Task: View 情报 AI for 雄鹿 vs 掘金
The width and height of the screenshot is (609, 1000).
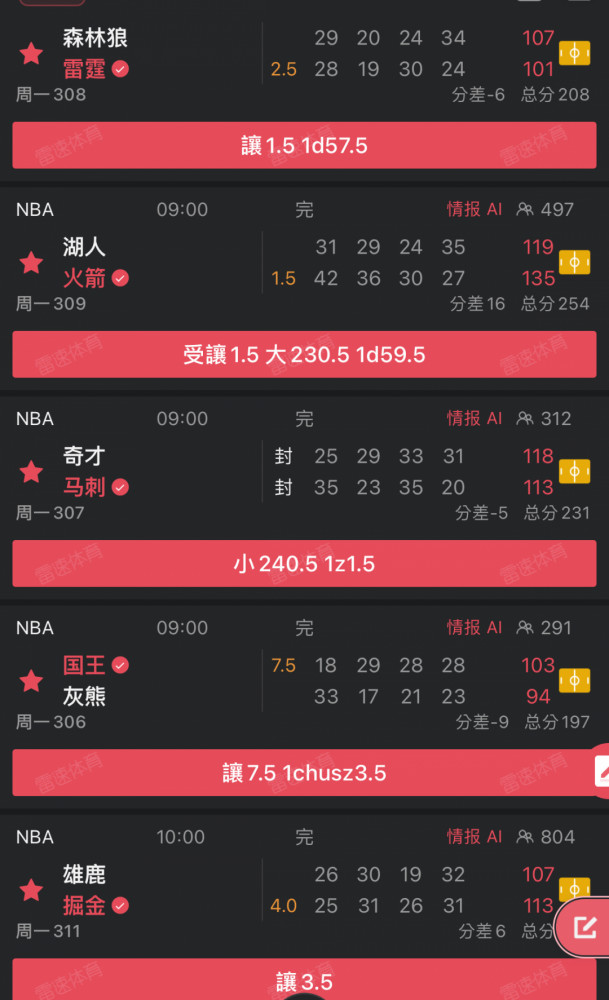Action: pos(474,837)
